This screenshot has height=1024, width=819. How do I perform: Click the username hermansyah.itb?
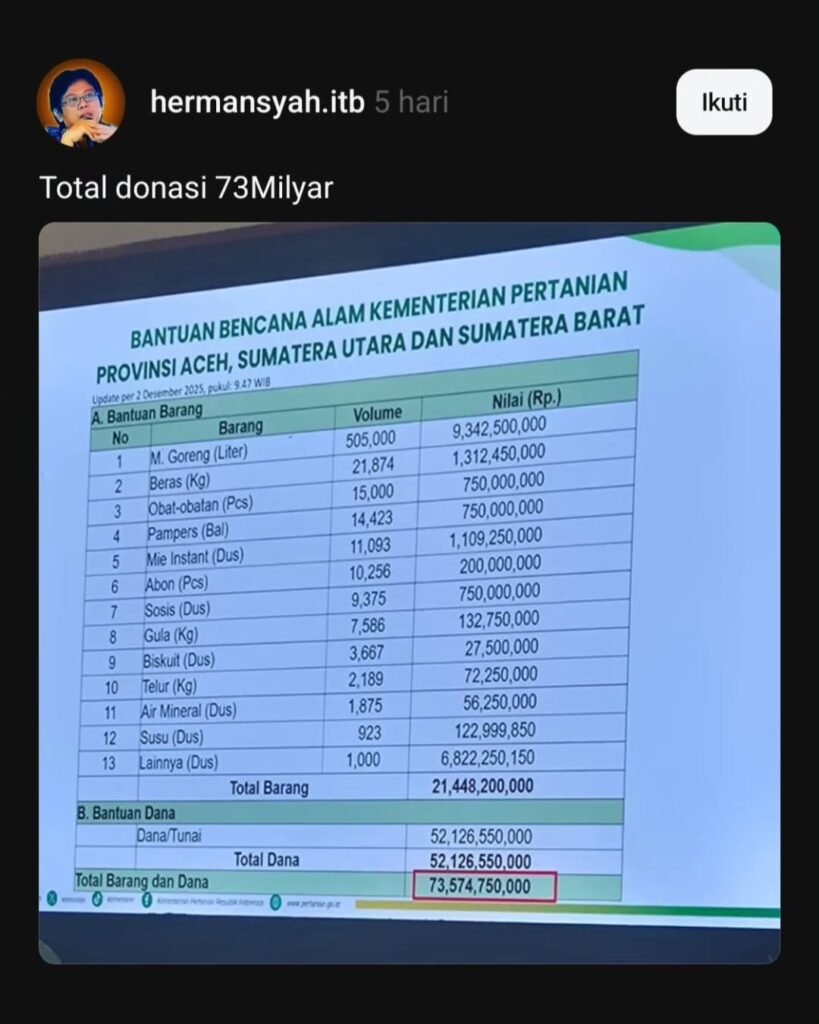[x=257, y=101]
